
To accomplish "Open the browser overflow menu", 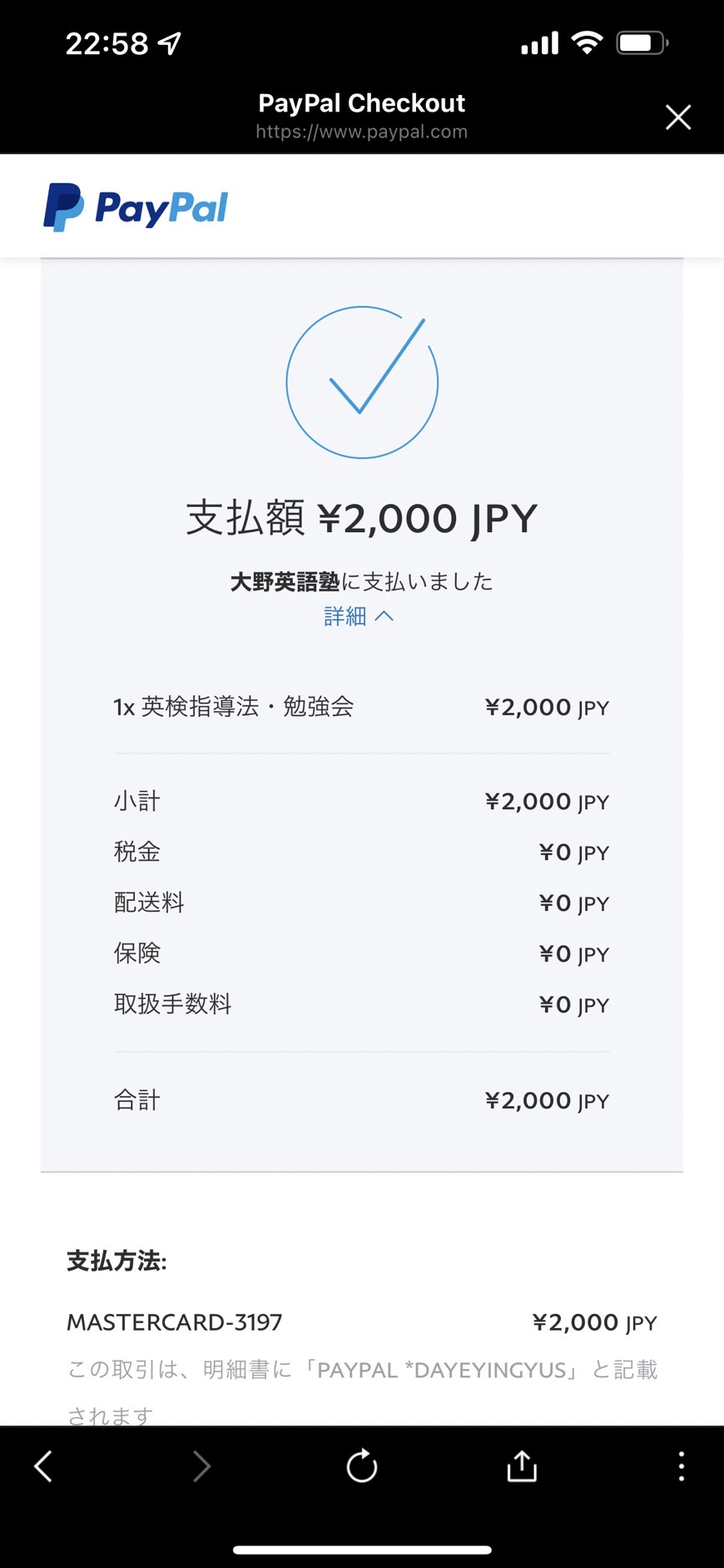I will click(x=682, y=1466).
